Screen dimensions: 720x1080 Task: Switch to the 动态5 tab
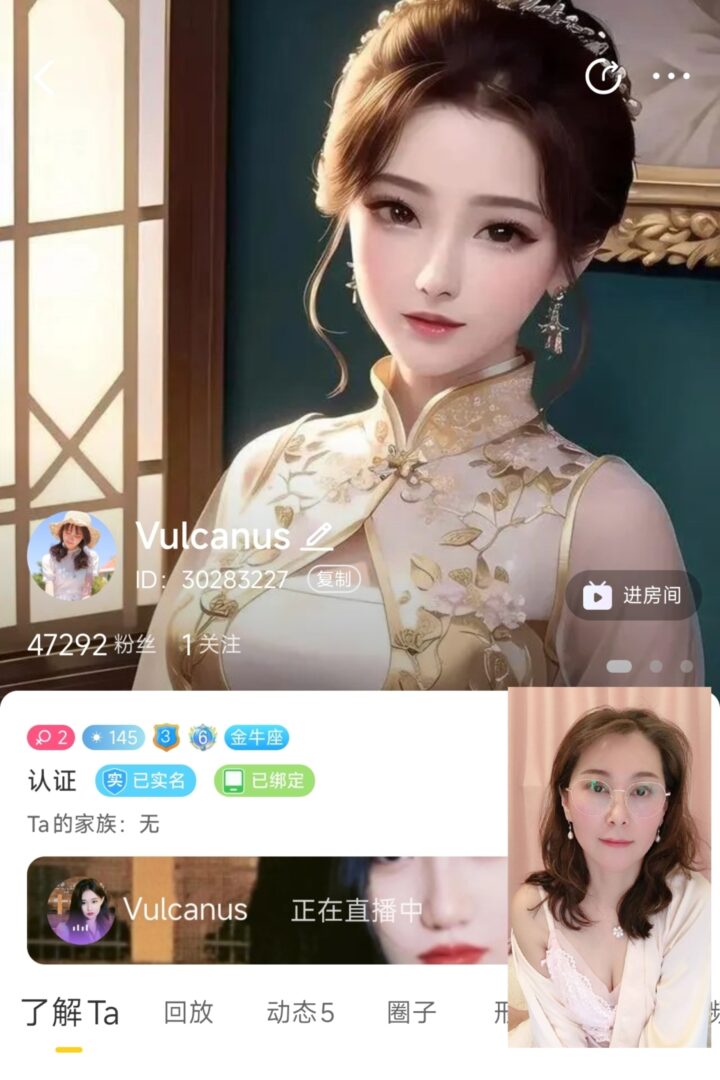coord(300,1012)
